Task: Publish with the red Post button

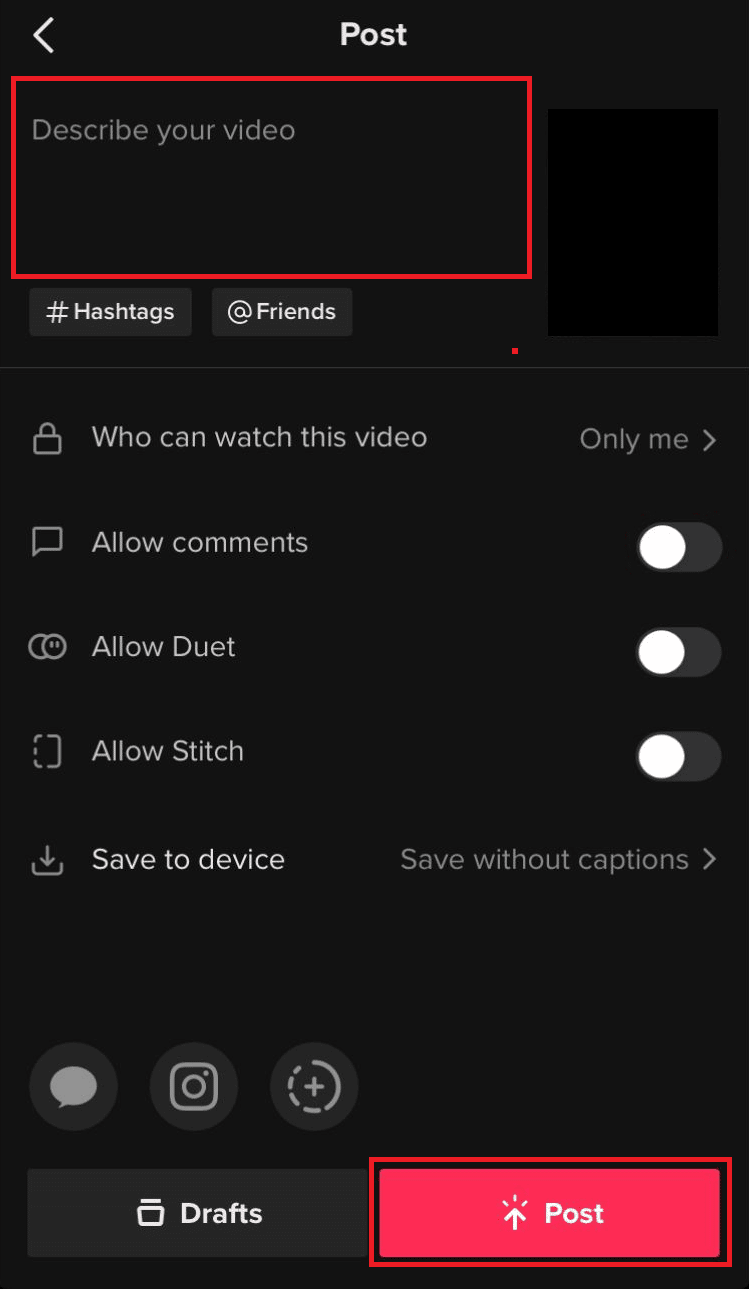Action: coord(550,1213)
